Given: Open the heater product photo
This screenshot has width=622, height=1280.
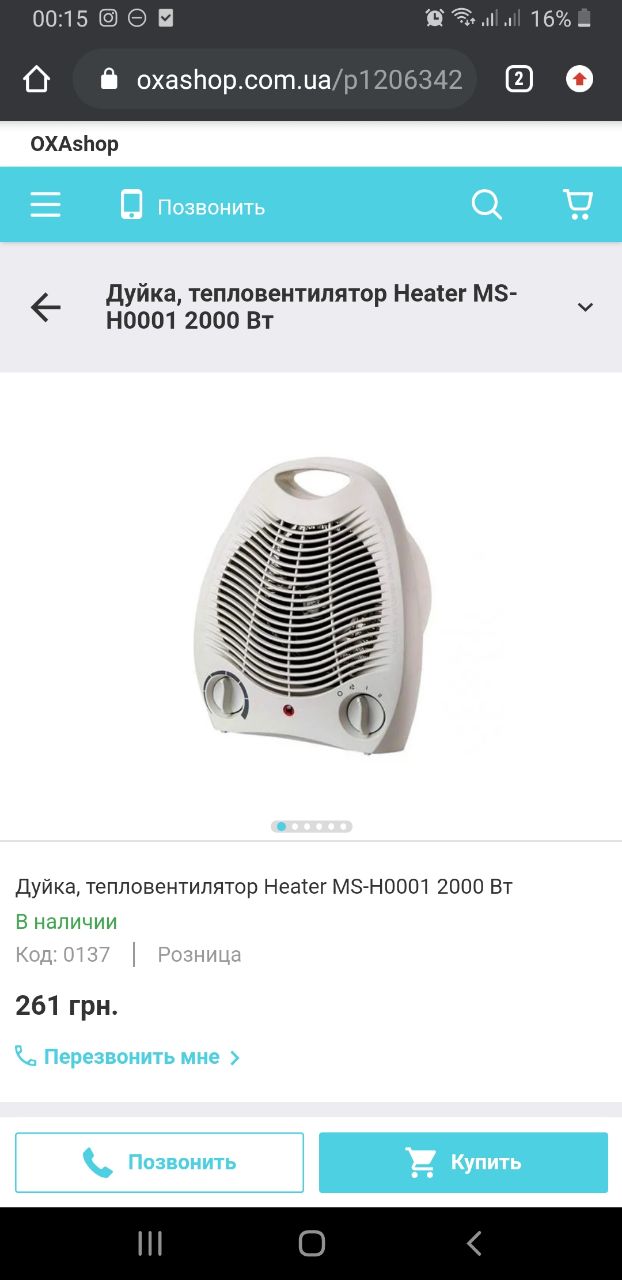Looking at the screenshot, I should click(311, 608).
